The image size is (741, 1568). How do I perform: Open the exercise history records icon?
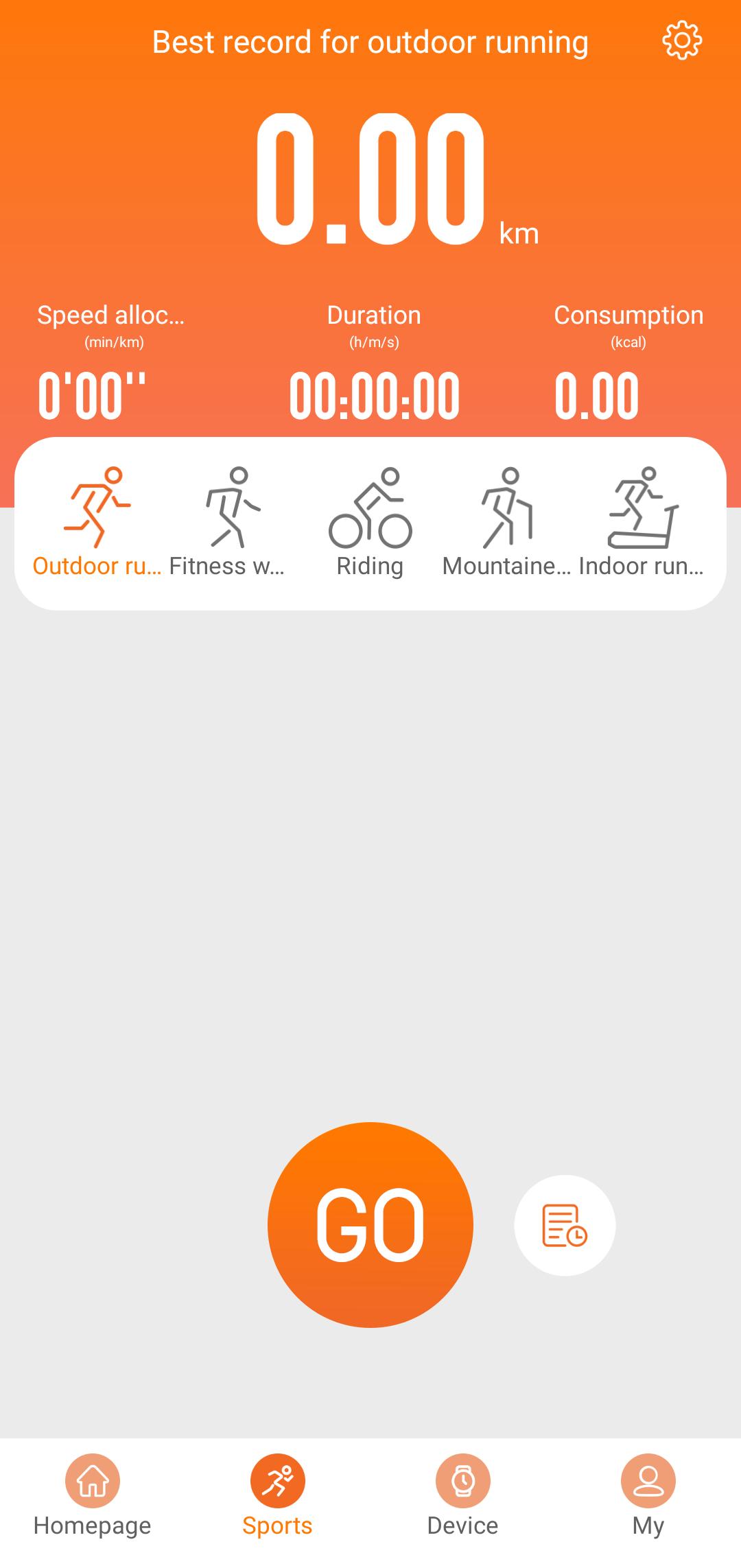565,1225
